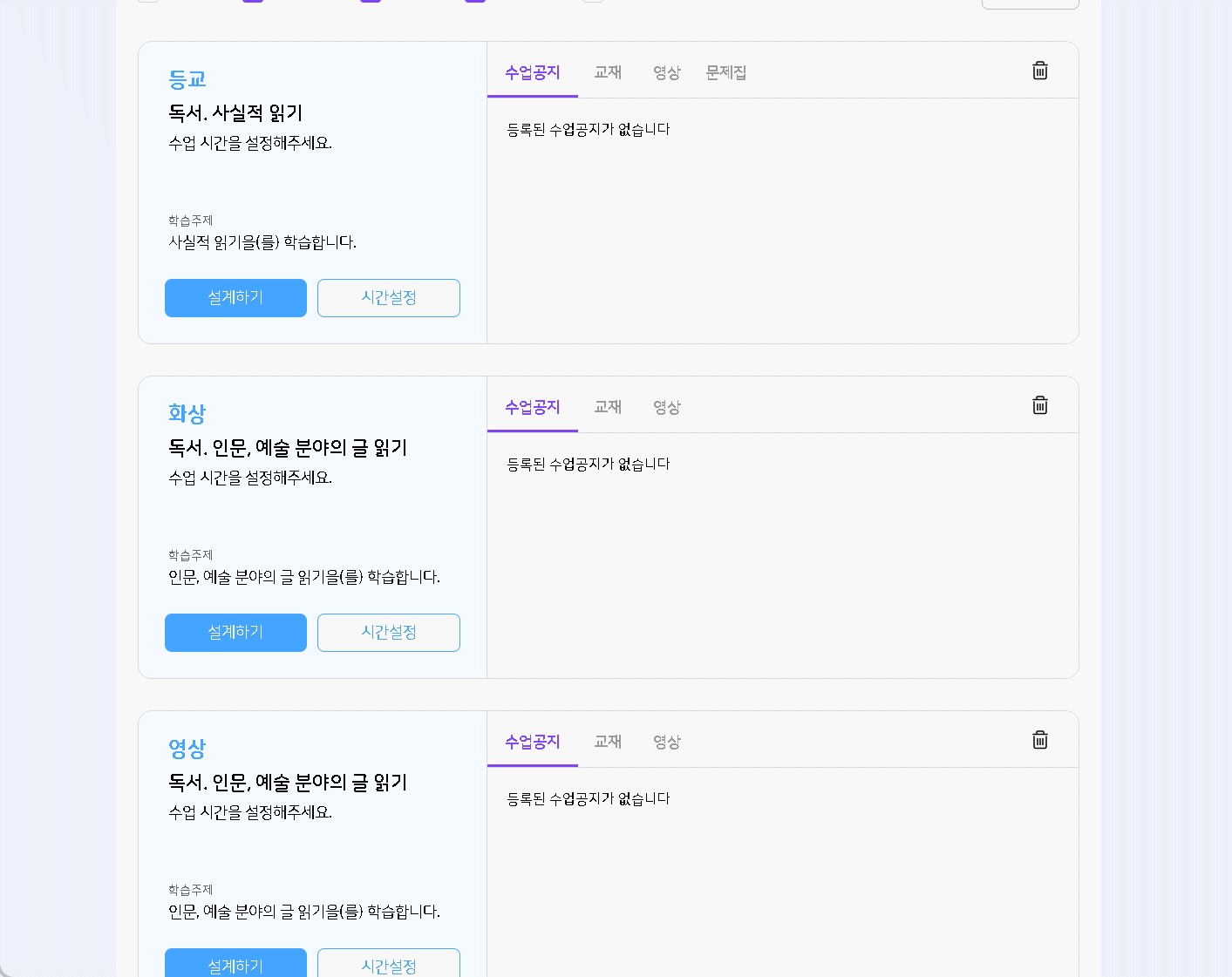
Task: Switch to 교재 tab in 등교 card
Action: tap(608, 72)
